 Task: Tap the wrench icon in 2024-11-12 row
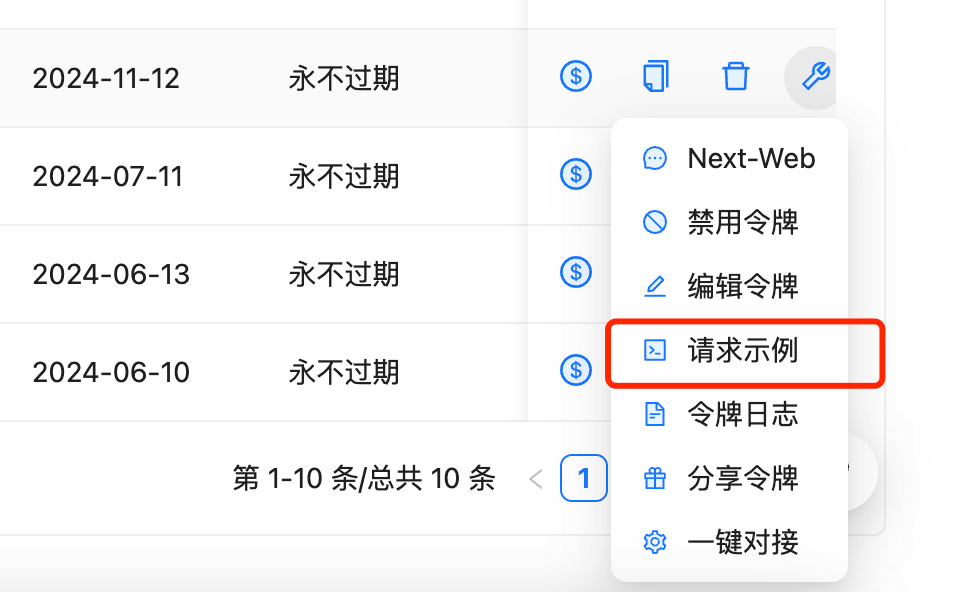tap(816, 76)
